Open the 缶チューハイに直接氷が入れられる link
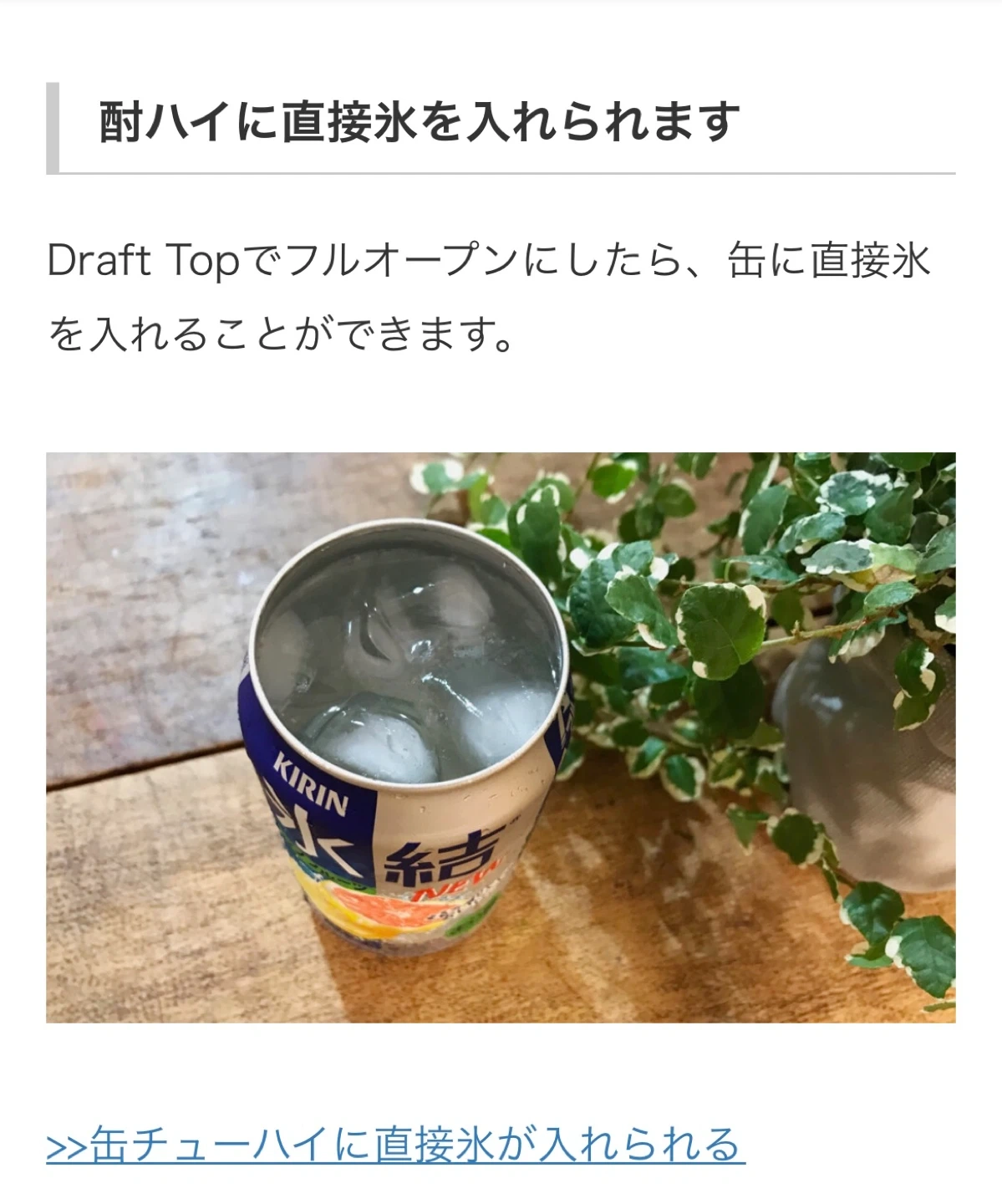Image resolution: width=1002 pixels, height=1204 pixels. (394, 1145)
